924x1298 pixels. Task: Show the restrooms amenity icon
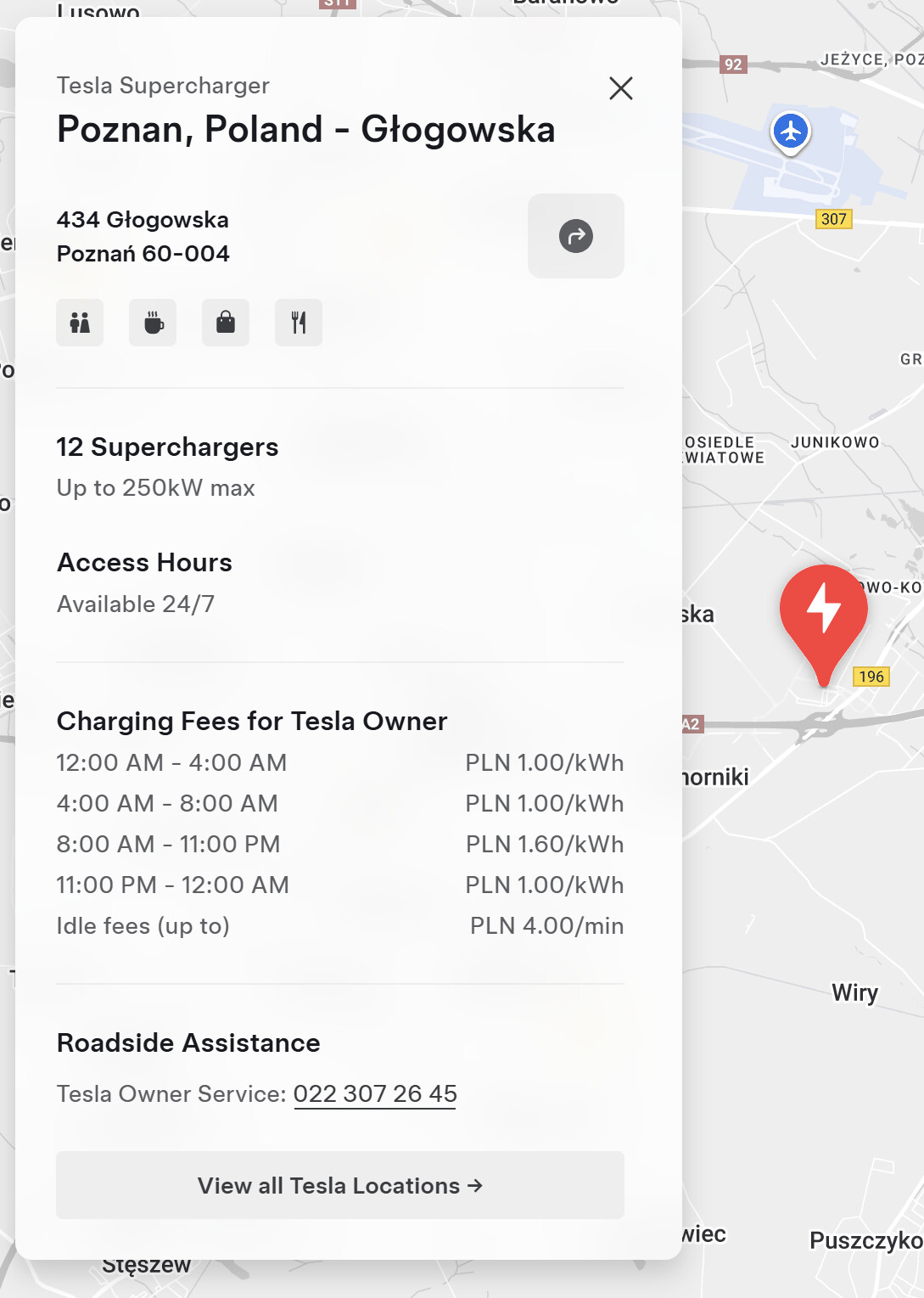click(80, 323)
